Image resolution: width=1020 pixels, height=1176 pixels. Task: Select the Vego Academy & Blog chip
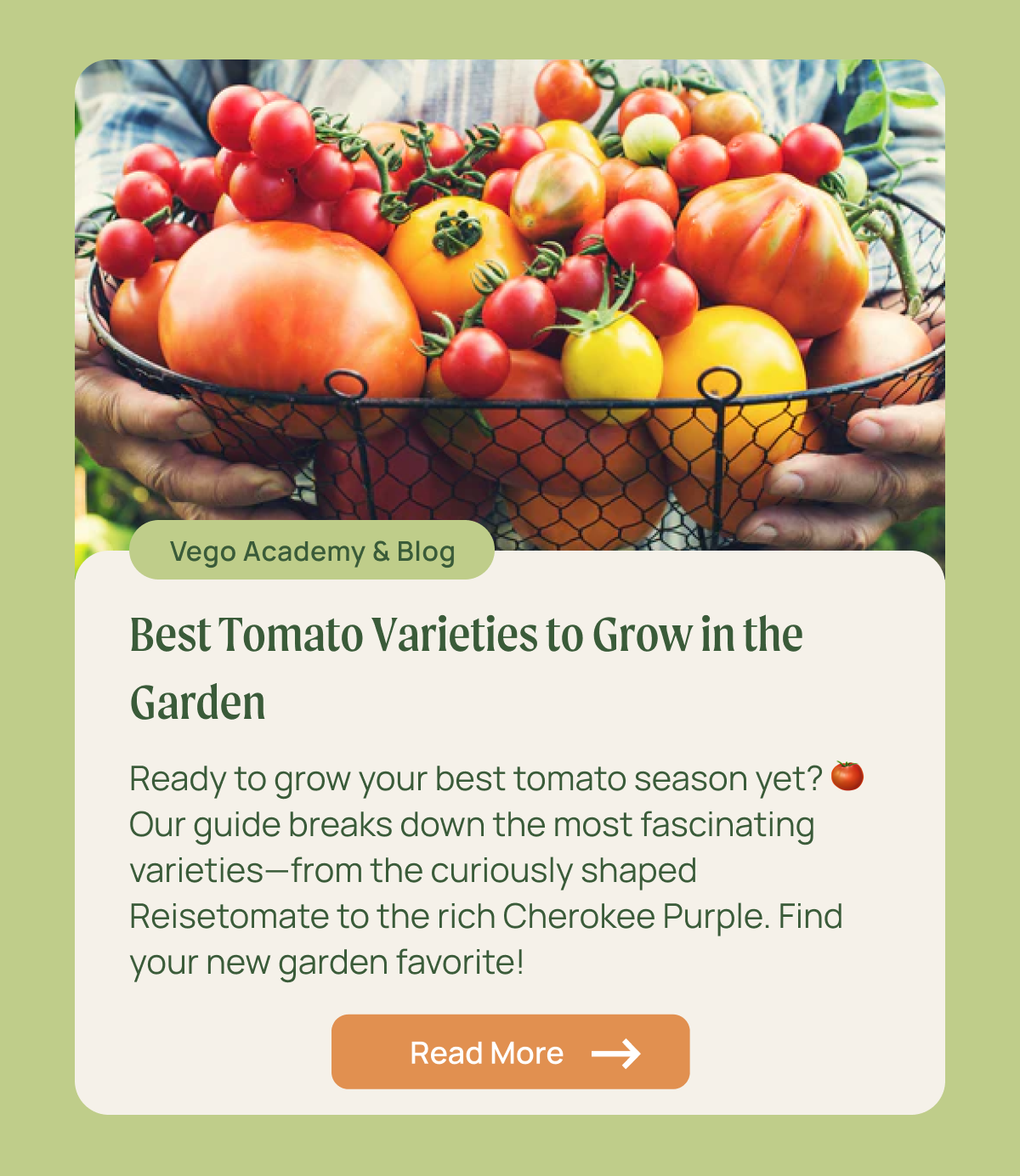(x=312, y=551)
